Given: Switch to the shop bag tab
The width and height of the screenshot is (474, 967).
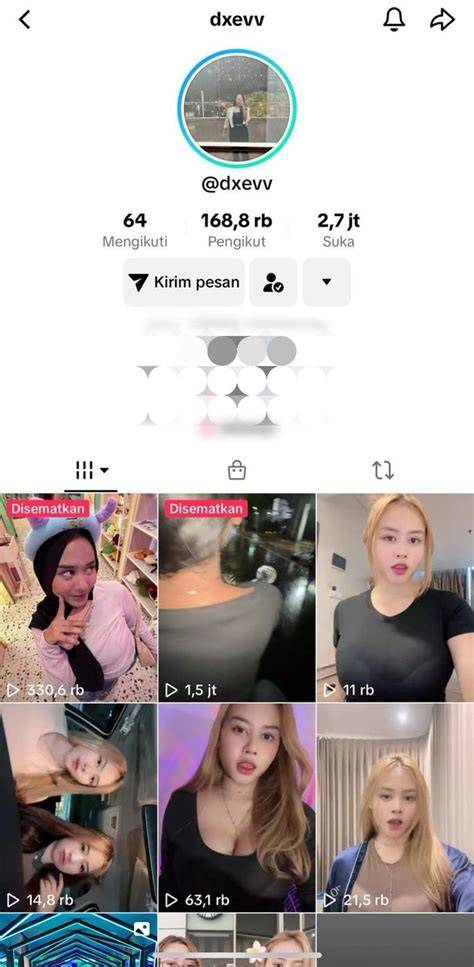Looking at the screenshot, I should [237, 471].
